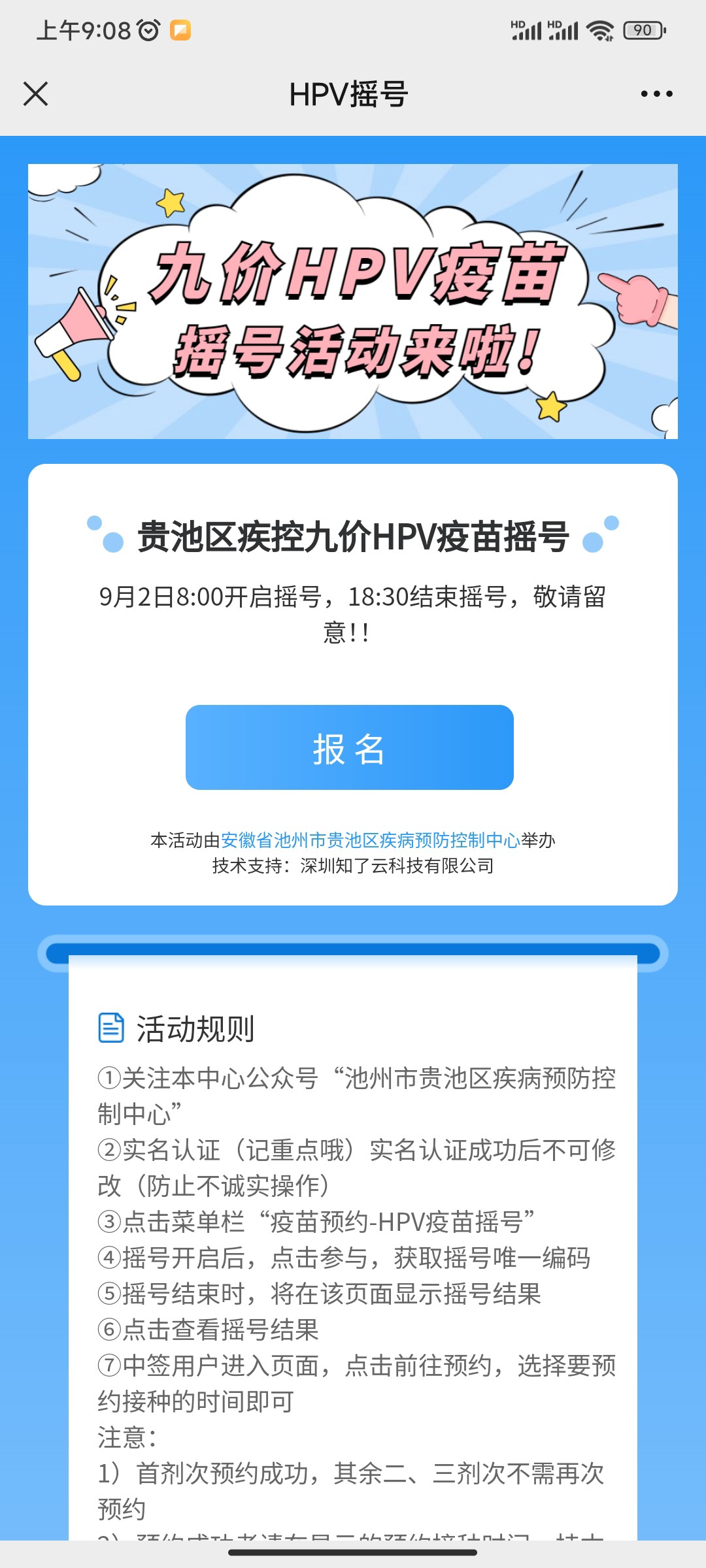Tap the 报名 button to sign up
Viewport: 706px width, 1568px height.
pyautogui.click(x=349, y=747)
